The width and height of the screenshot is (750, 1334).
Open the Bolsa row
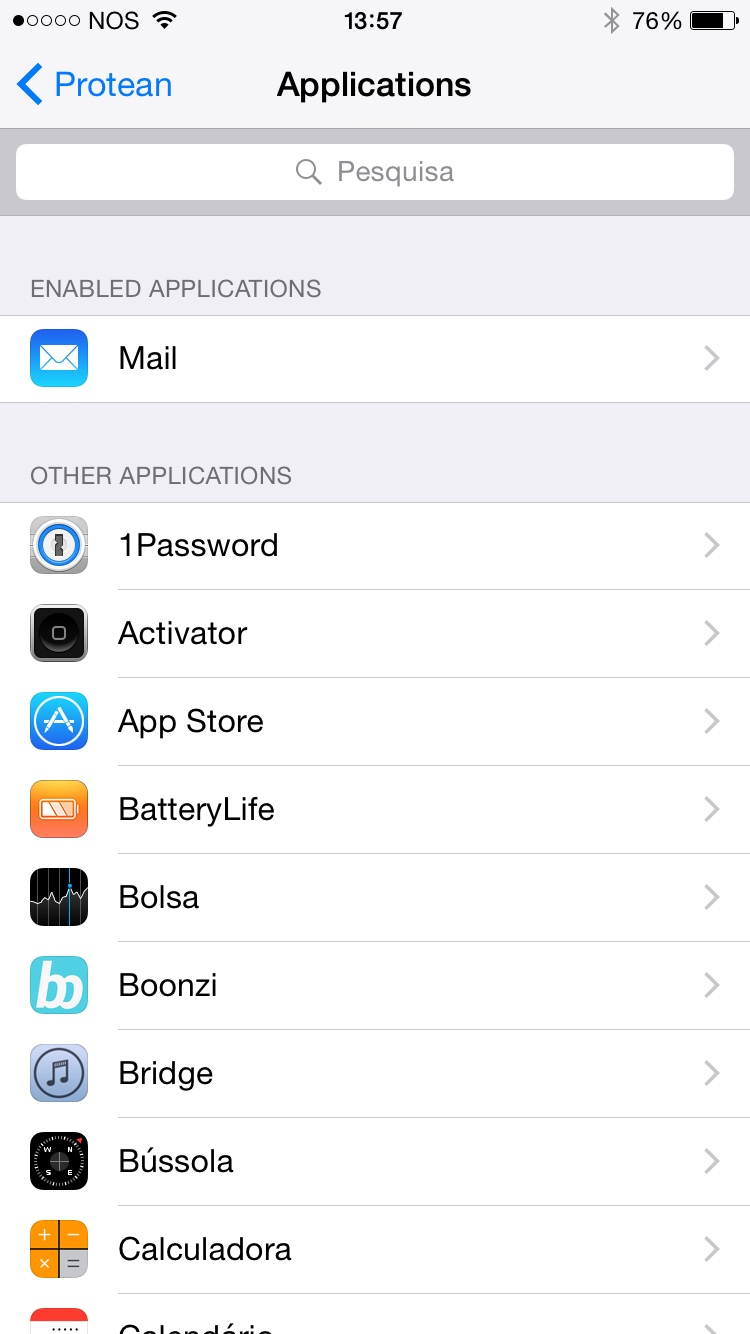point(375,898)
